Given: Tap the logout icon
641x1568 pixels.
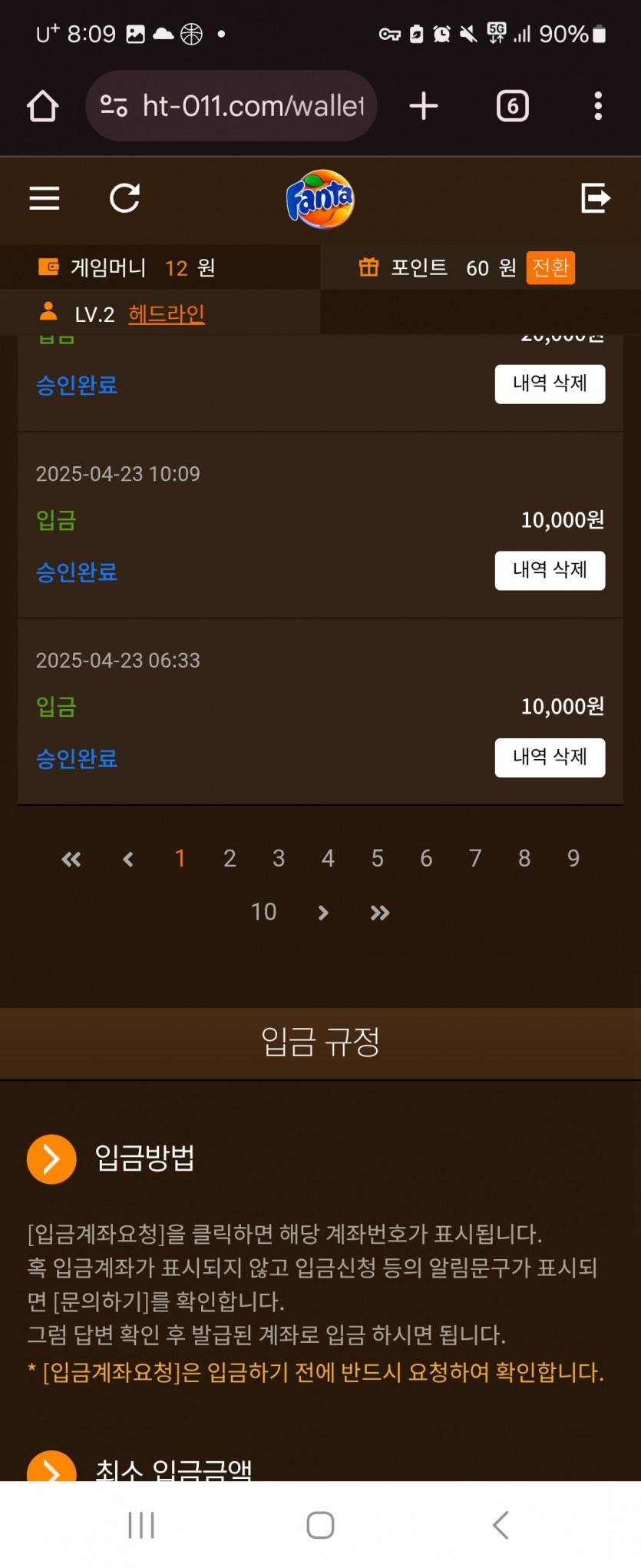Looking at the screenshot, I should (x=595, y=198).
